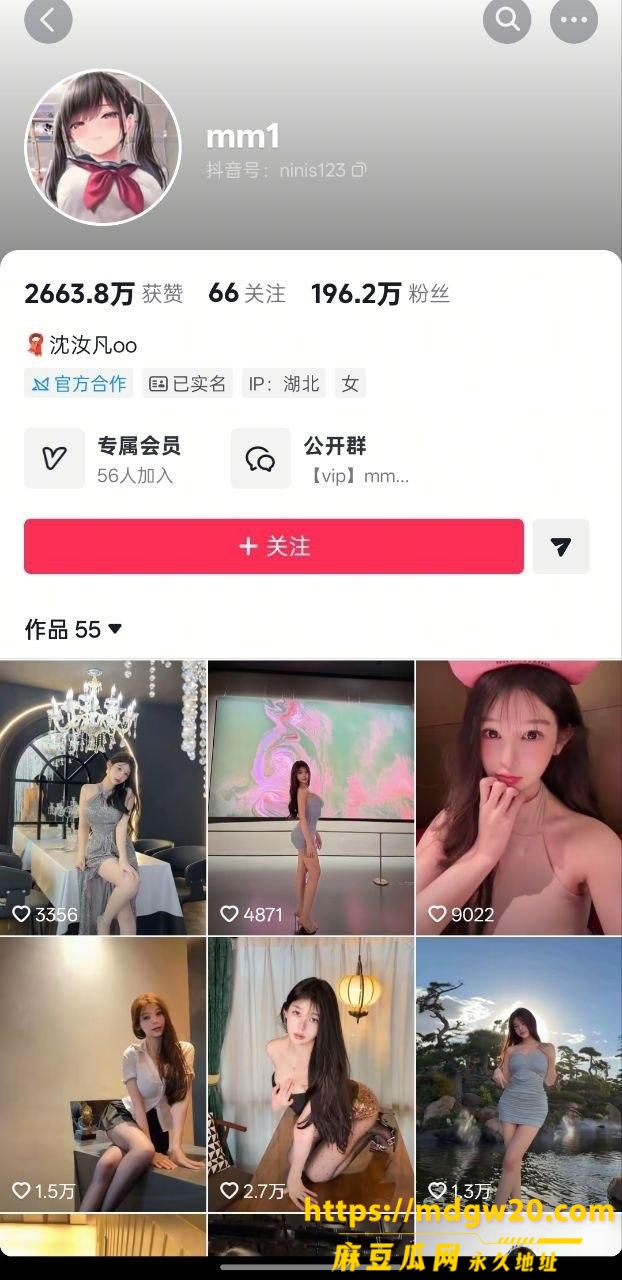Go back using the top-left arrow
Viewport: 622px width, 1280px height.
pos(48,19)
